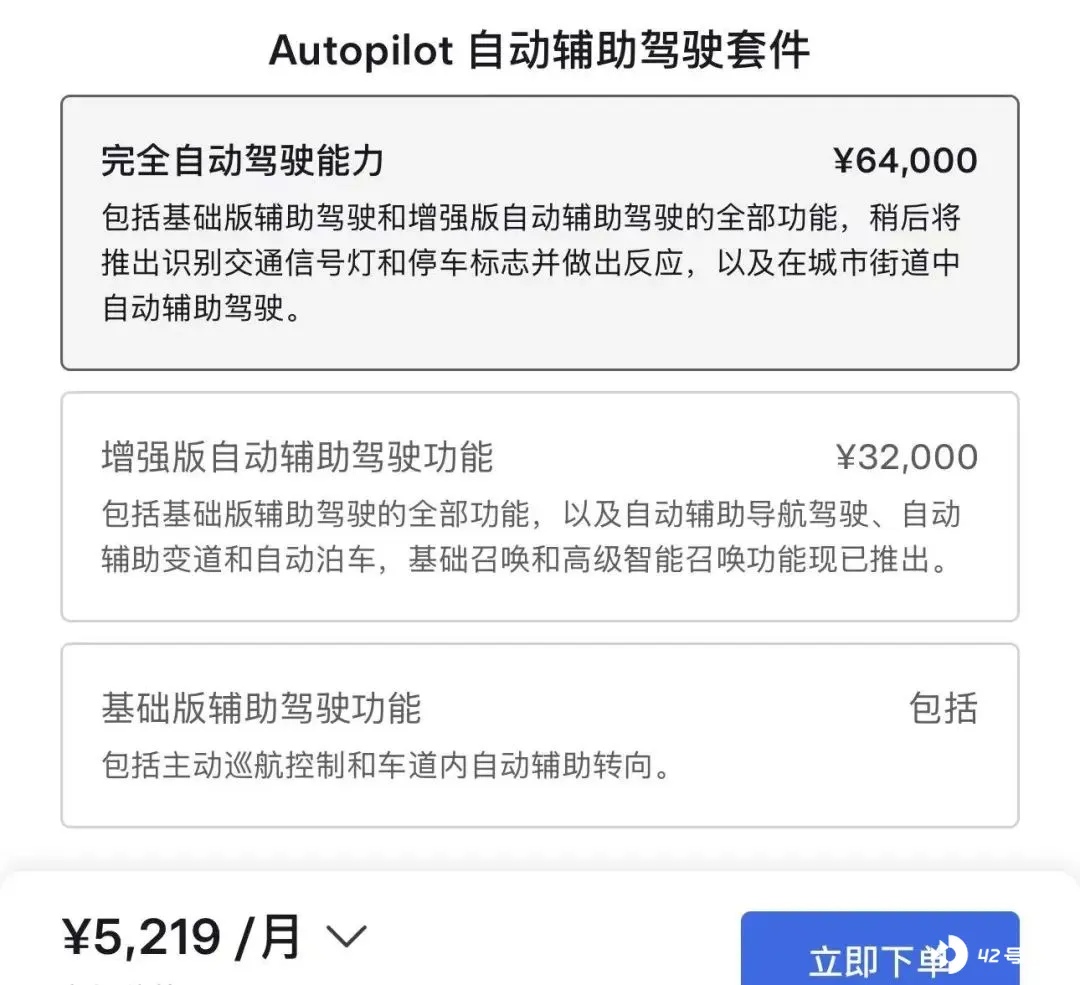Expand the ¥5,219 /月 payment details chevron
This screenshot has width=1080, height=985.
(x=347, y=937)
